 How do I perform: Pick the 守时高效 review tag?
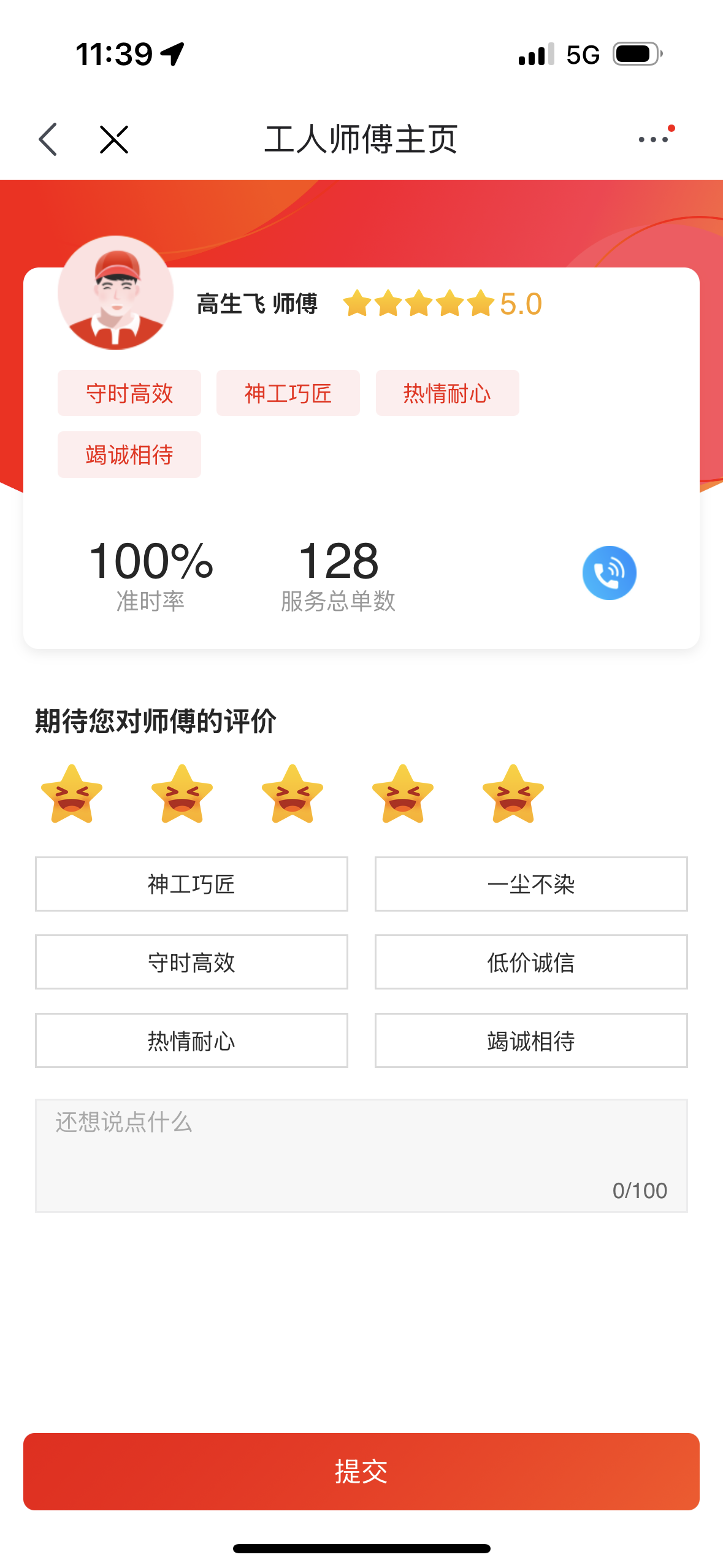191,962
